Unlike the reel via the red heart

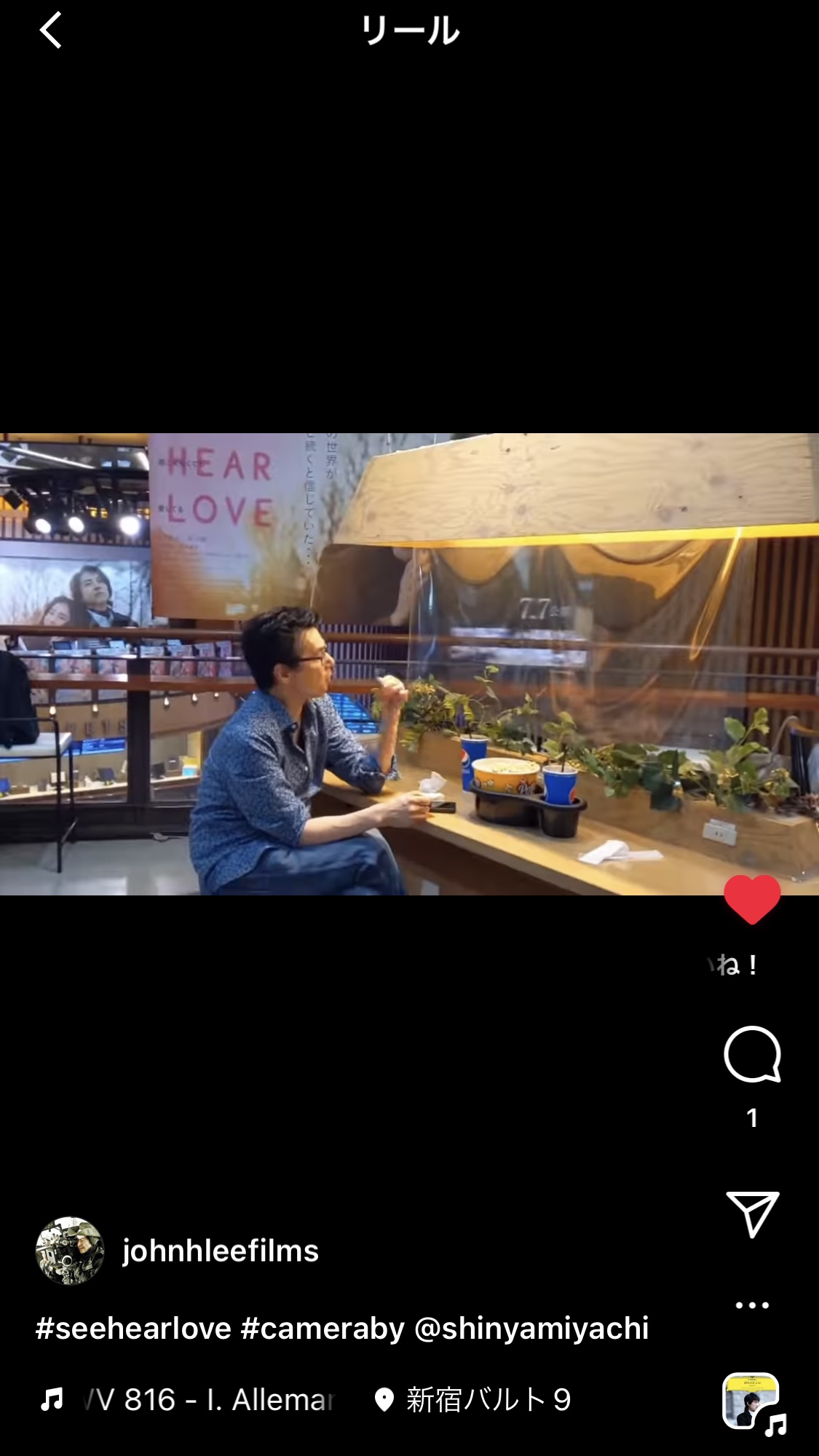click(x=752, y=900)
